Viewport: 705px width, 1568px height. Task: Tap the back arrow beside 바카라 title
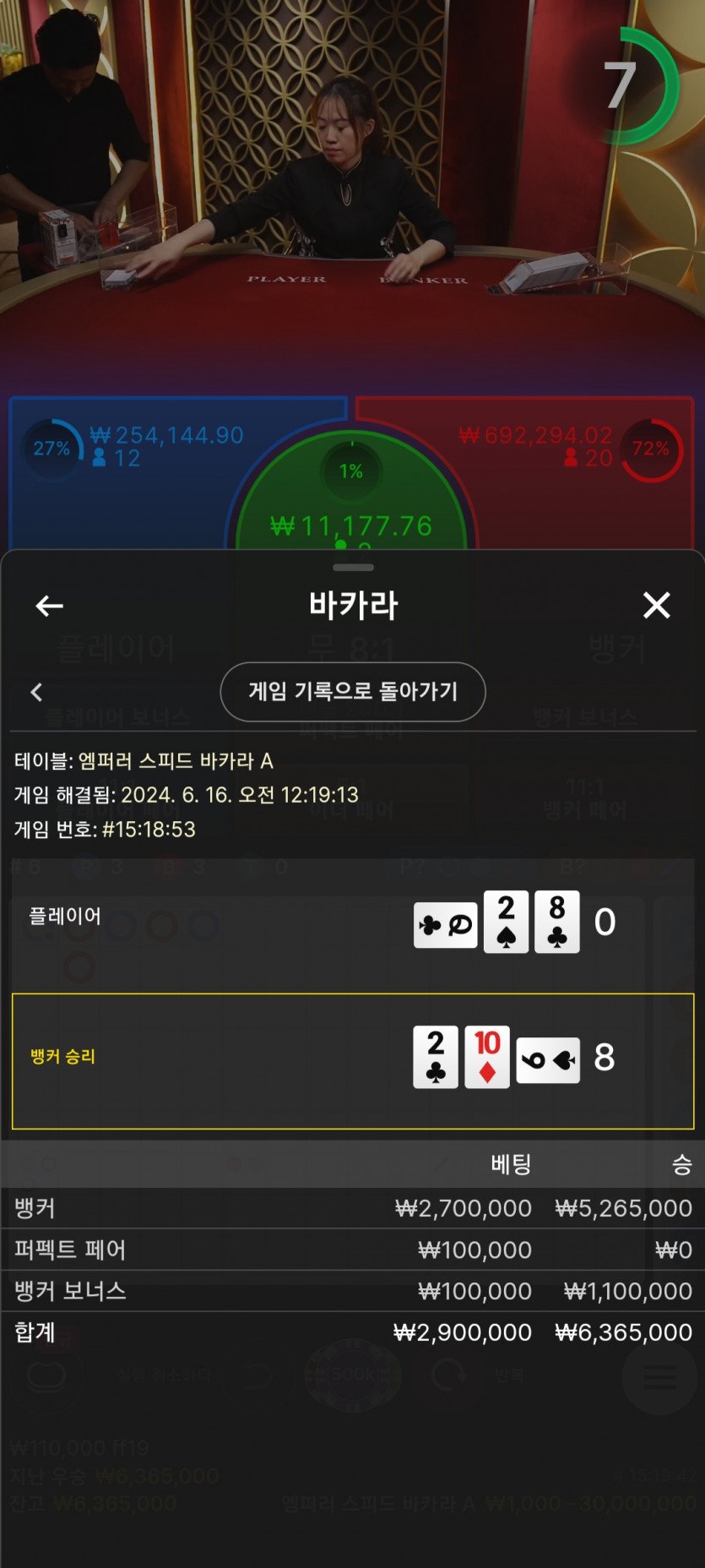click(x=49, y=605)
